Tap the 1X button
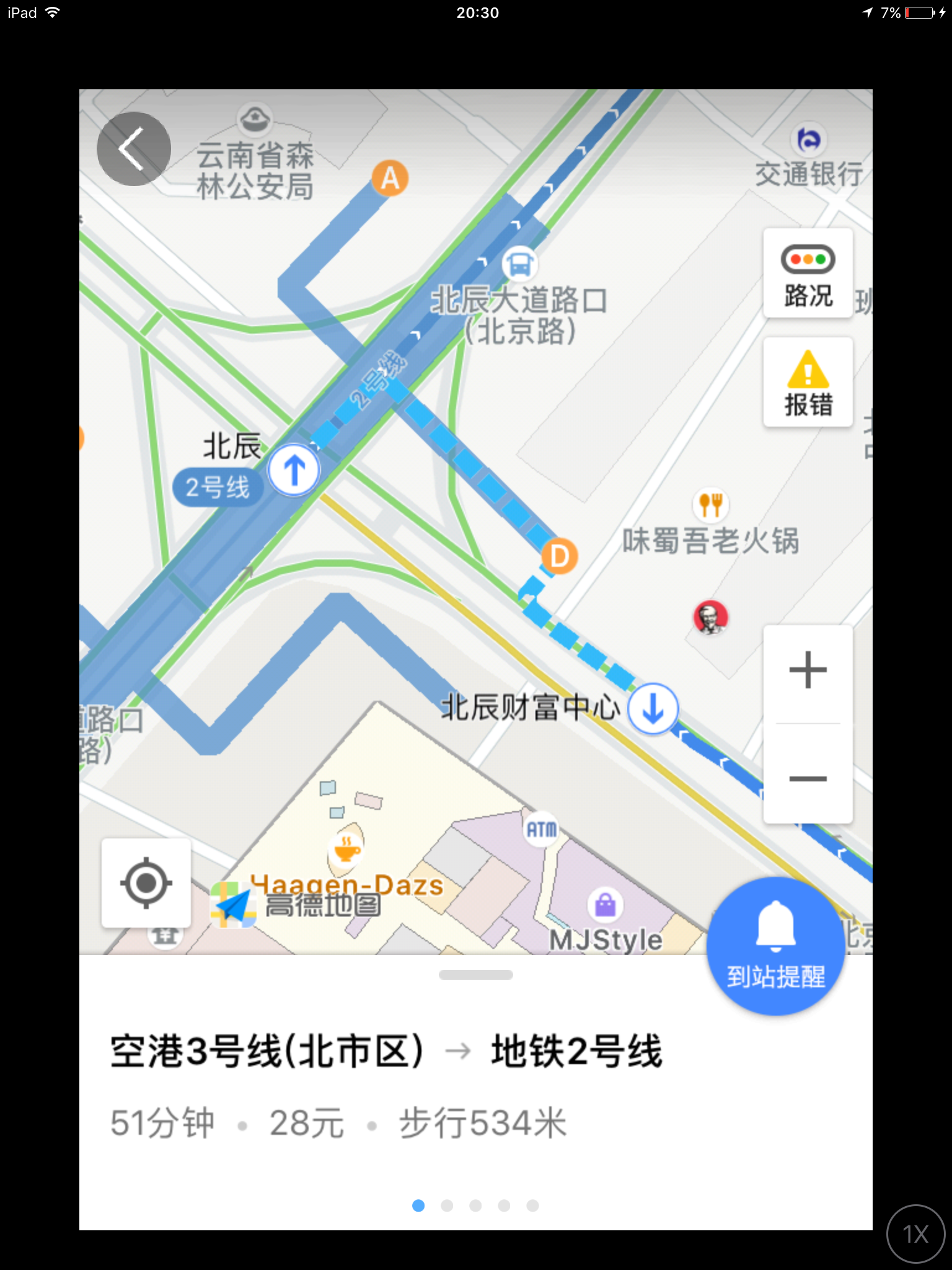952x1270 pixels. [915, 1233]
